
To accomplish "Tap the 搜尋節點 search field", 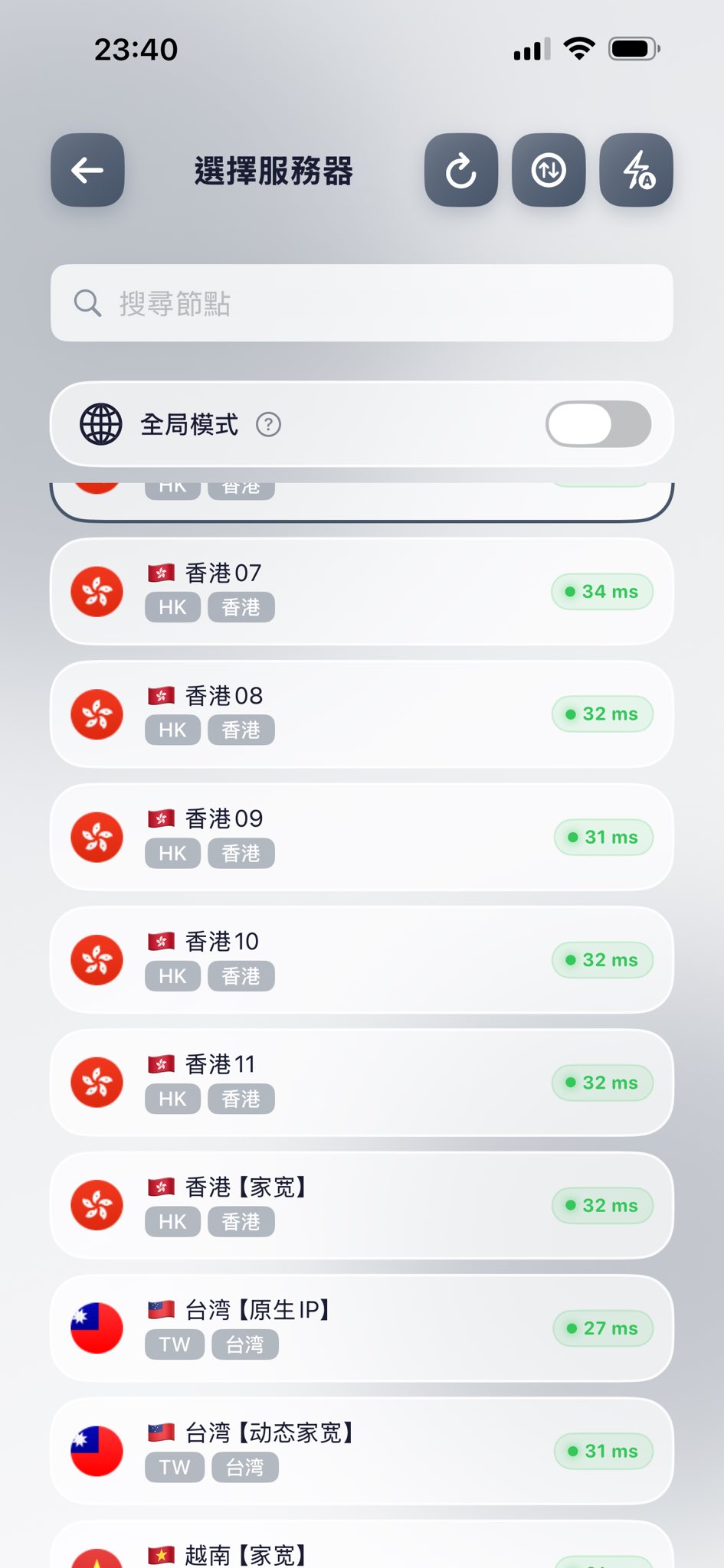I will [362, 303].
